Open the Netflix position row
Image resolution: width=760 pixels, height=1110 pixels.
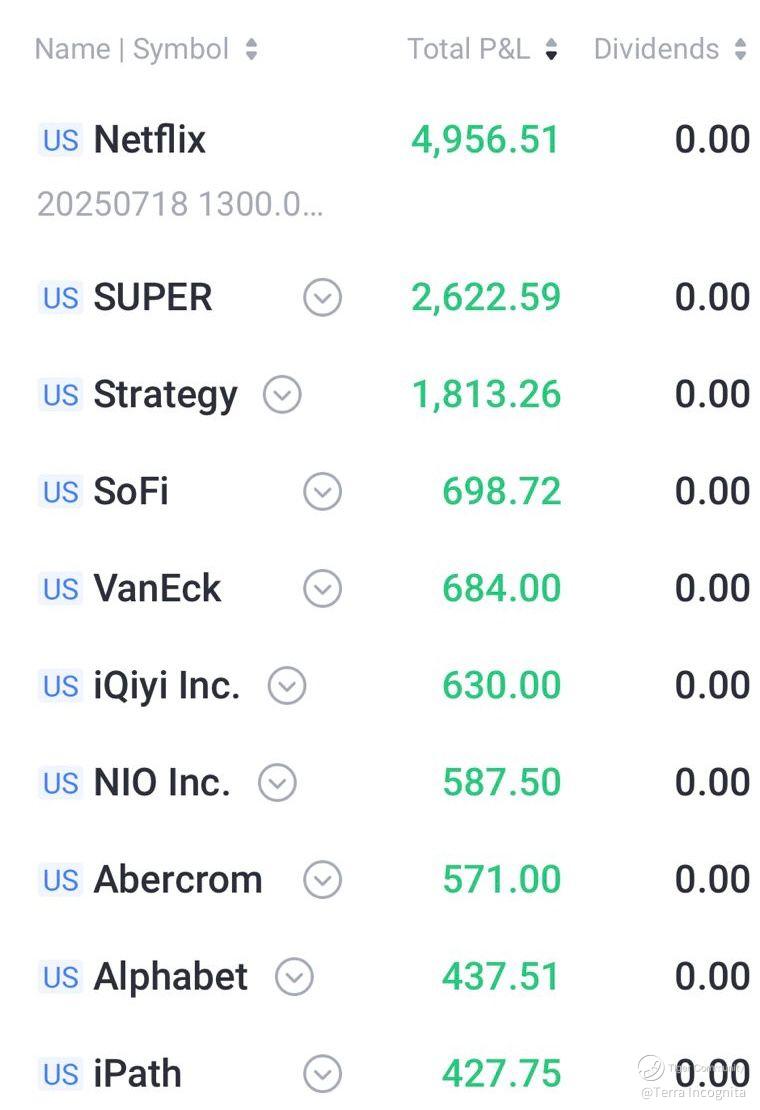(x=150, y=140)
